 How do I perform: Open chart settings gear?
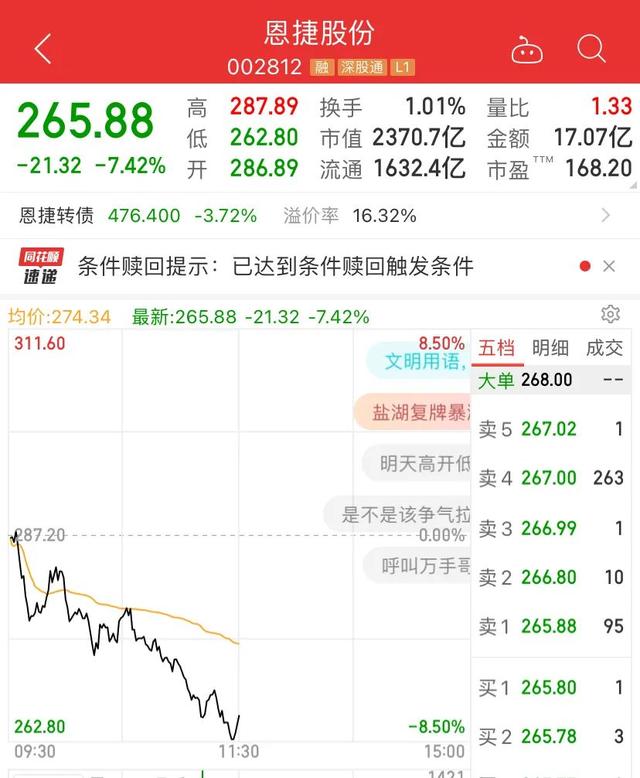point(610,315)
